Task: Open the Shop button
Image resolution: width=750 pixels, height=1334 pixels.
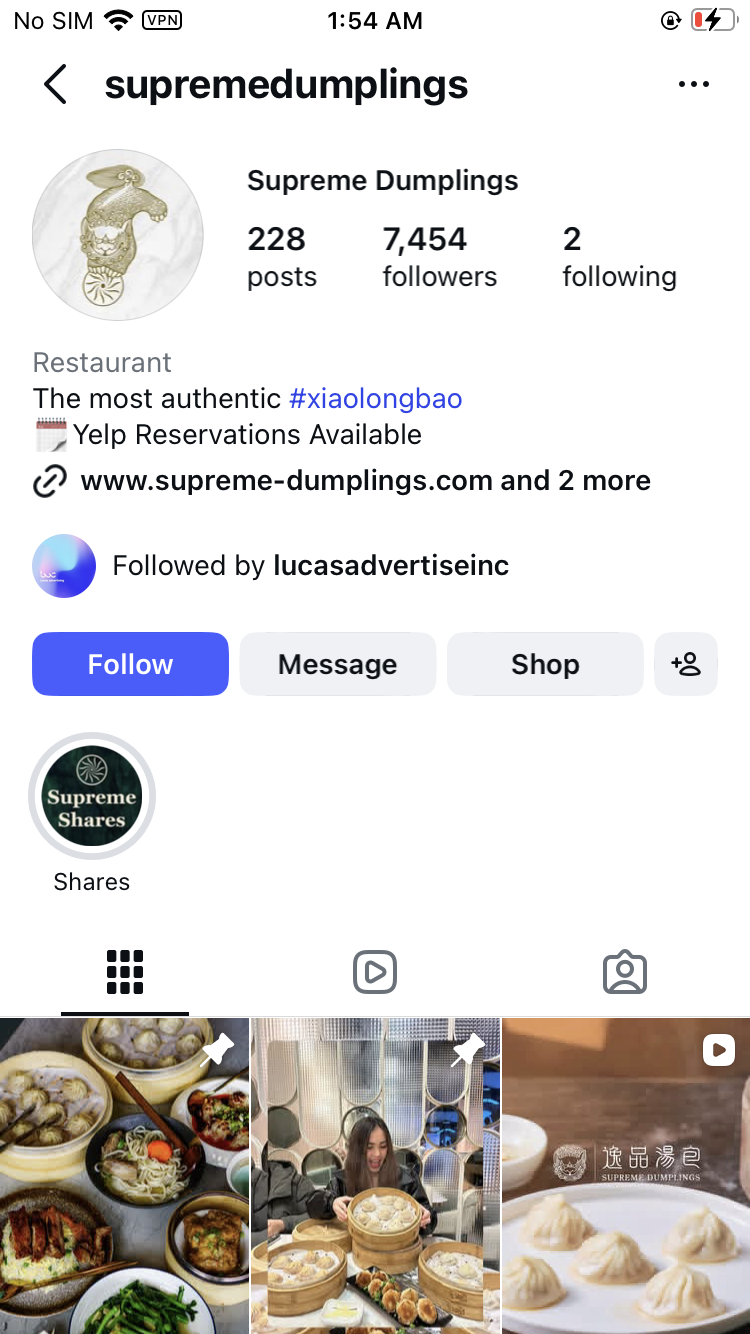Action: [545, 664]
